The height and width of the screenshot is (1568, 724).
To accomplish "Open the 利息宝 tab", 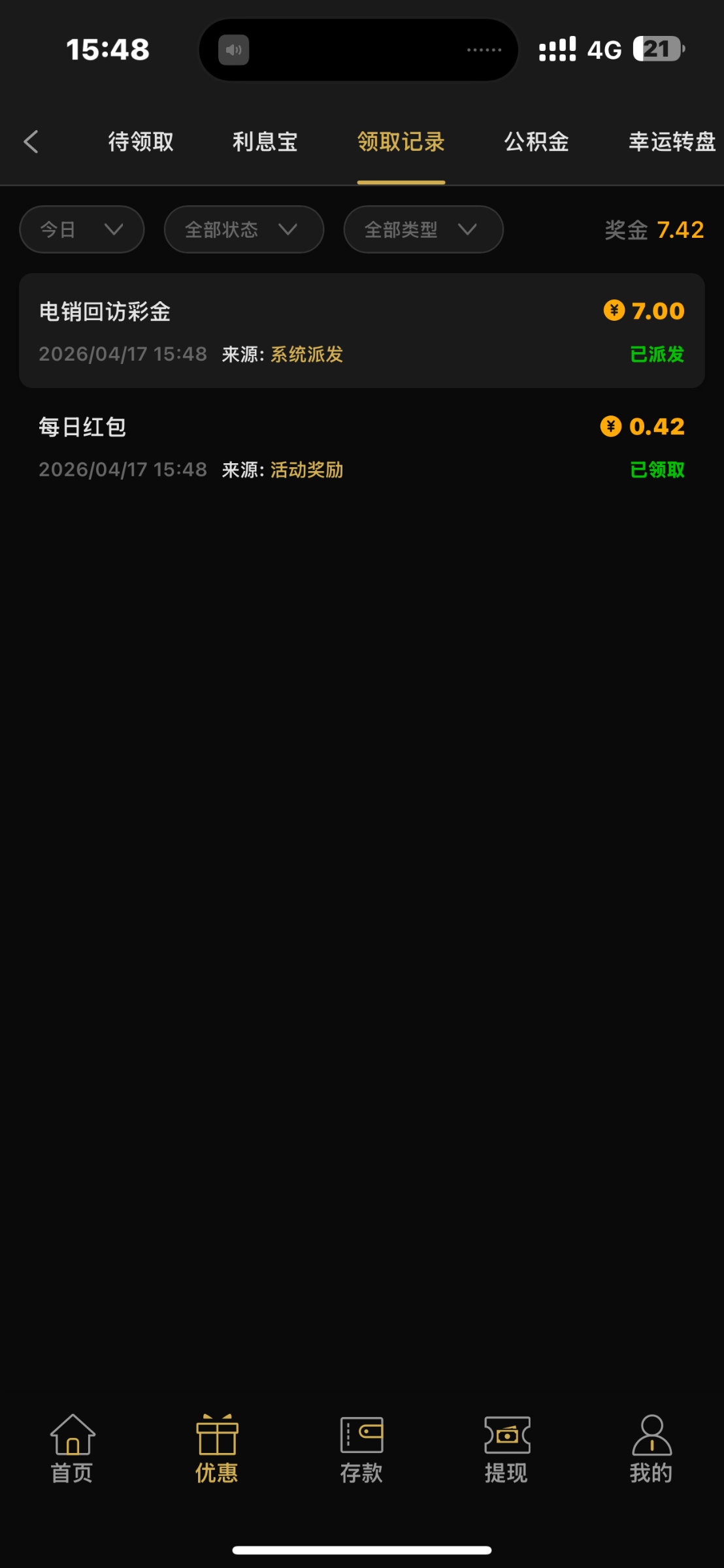I will 265,142.
